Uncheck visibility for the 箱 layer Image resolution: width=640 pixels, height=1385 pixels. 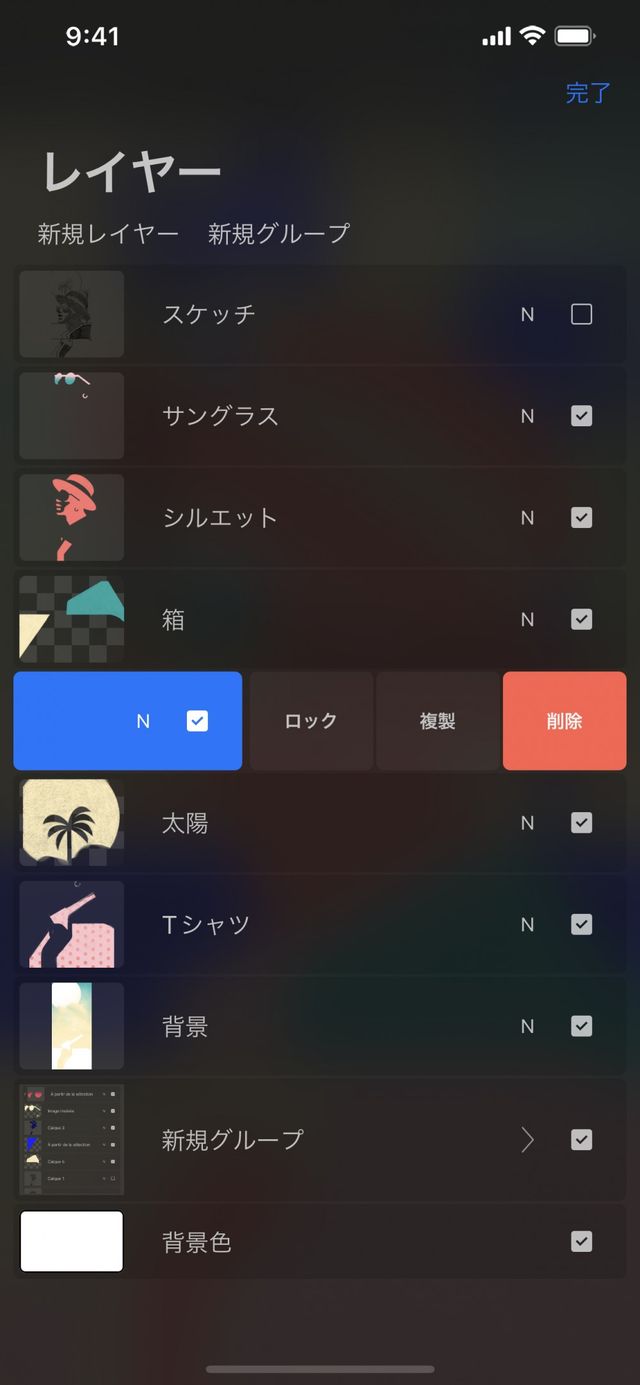[x=581, y=619]
